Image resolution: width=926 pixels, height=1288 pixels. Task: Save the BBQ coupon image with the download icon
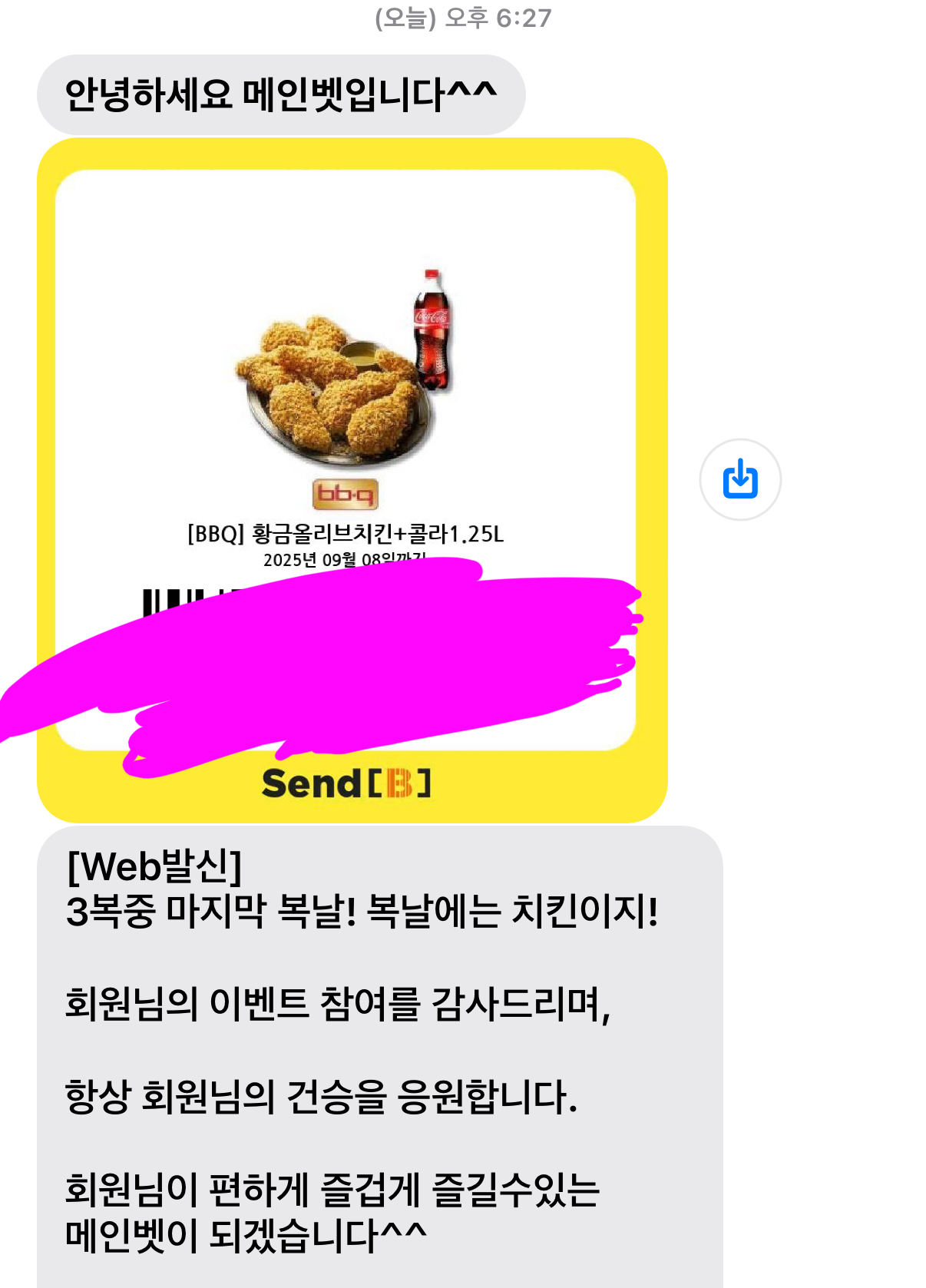pos(740,479)
